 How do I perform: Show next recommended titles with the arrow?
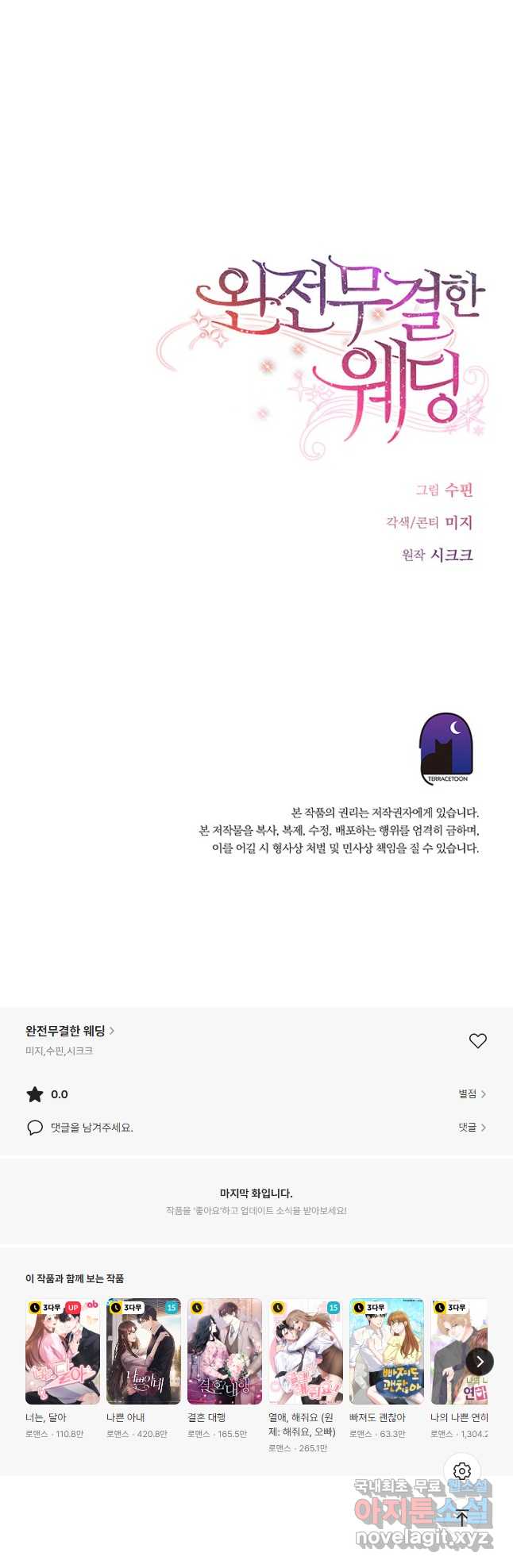480,1362
